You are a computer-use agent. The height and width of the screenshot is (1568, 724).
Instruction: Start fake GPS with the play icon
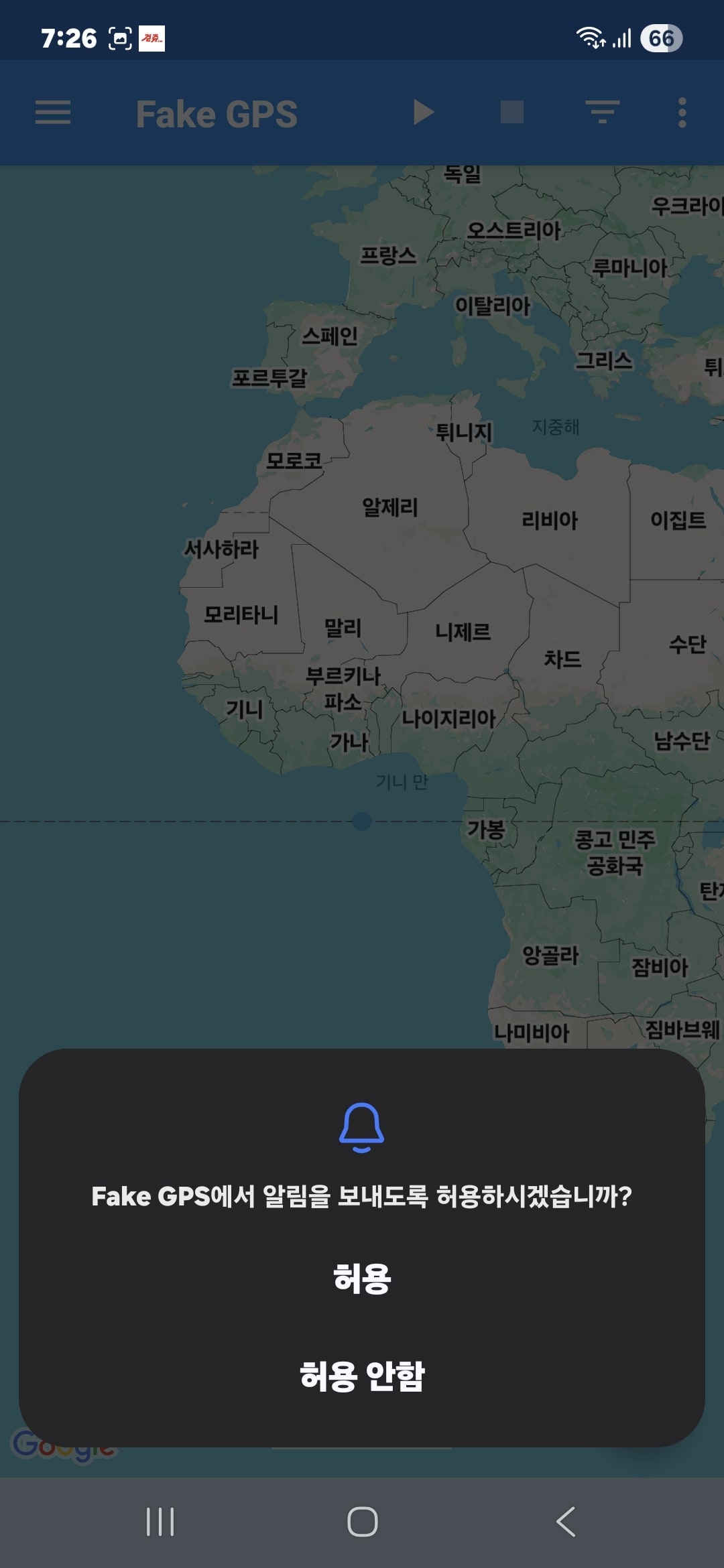pyautogui.click(x=425, y=113)
